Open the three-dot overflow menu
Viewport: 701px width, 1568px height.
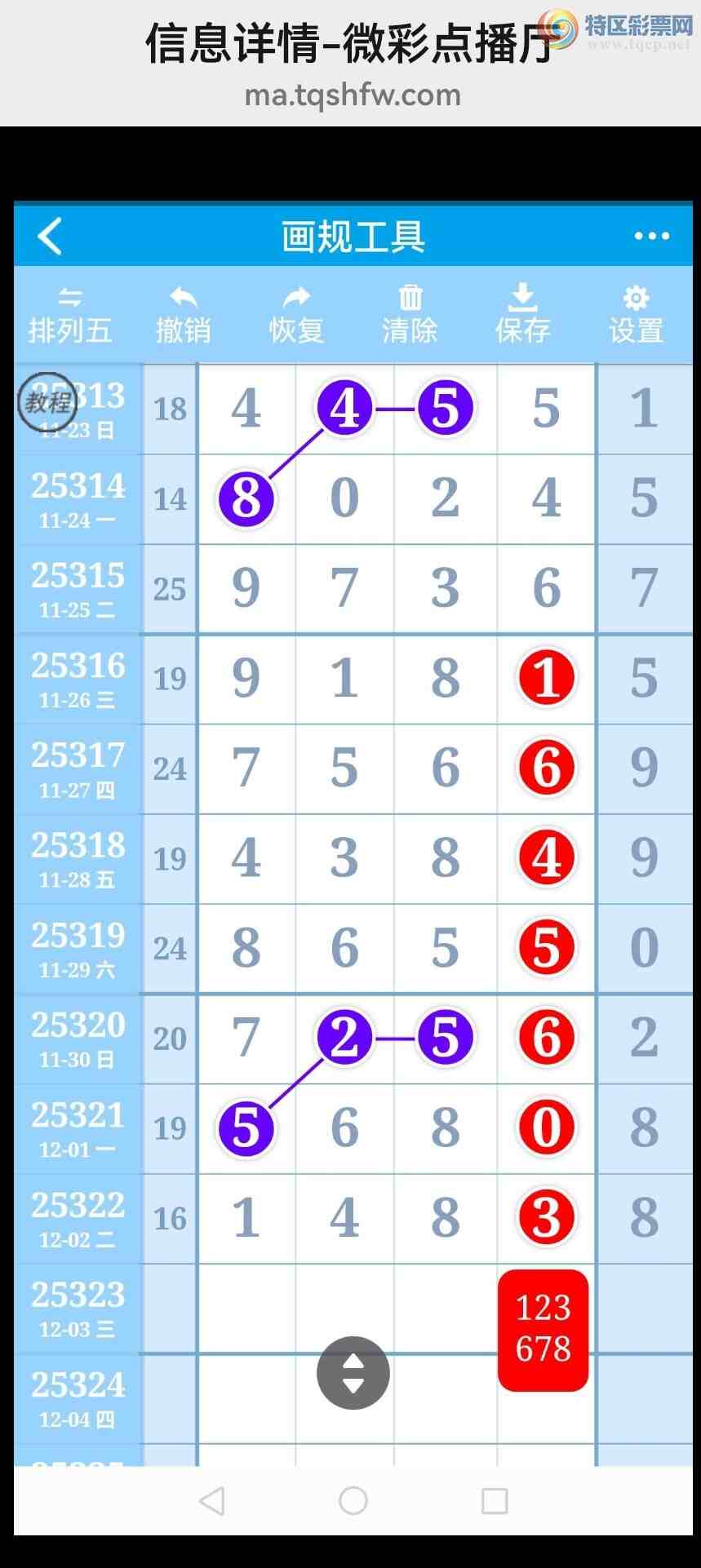[651, 237]
